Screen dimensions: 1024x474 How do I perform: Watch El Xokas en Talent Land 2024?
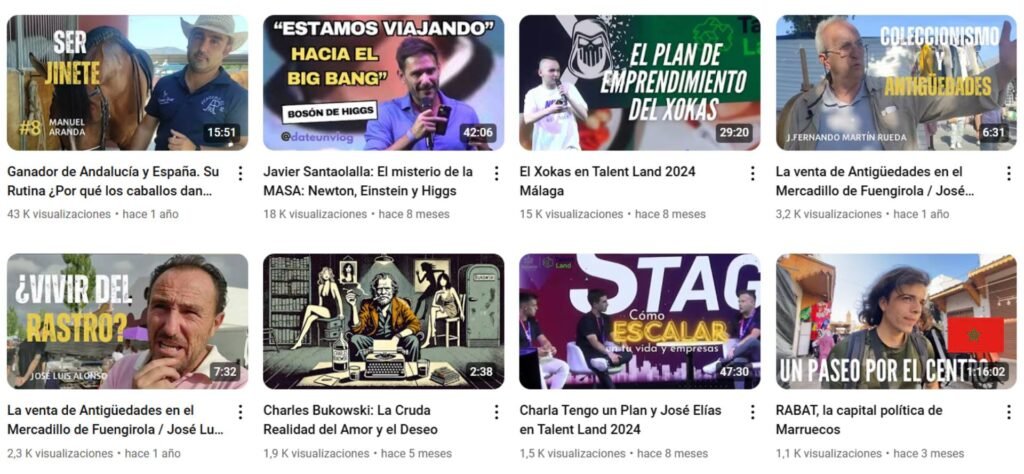[x=639, y=83]
